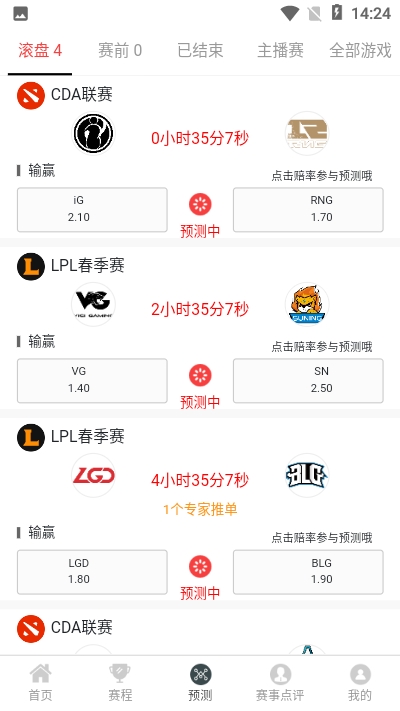Open the 1个专家推单 link
Viewport: 400px width, 711px height.
[x=200, y=509]
